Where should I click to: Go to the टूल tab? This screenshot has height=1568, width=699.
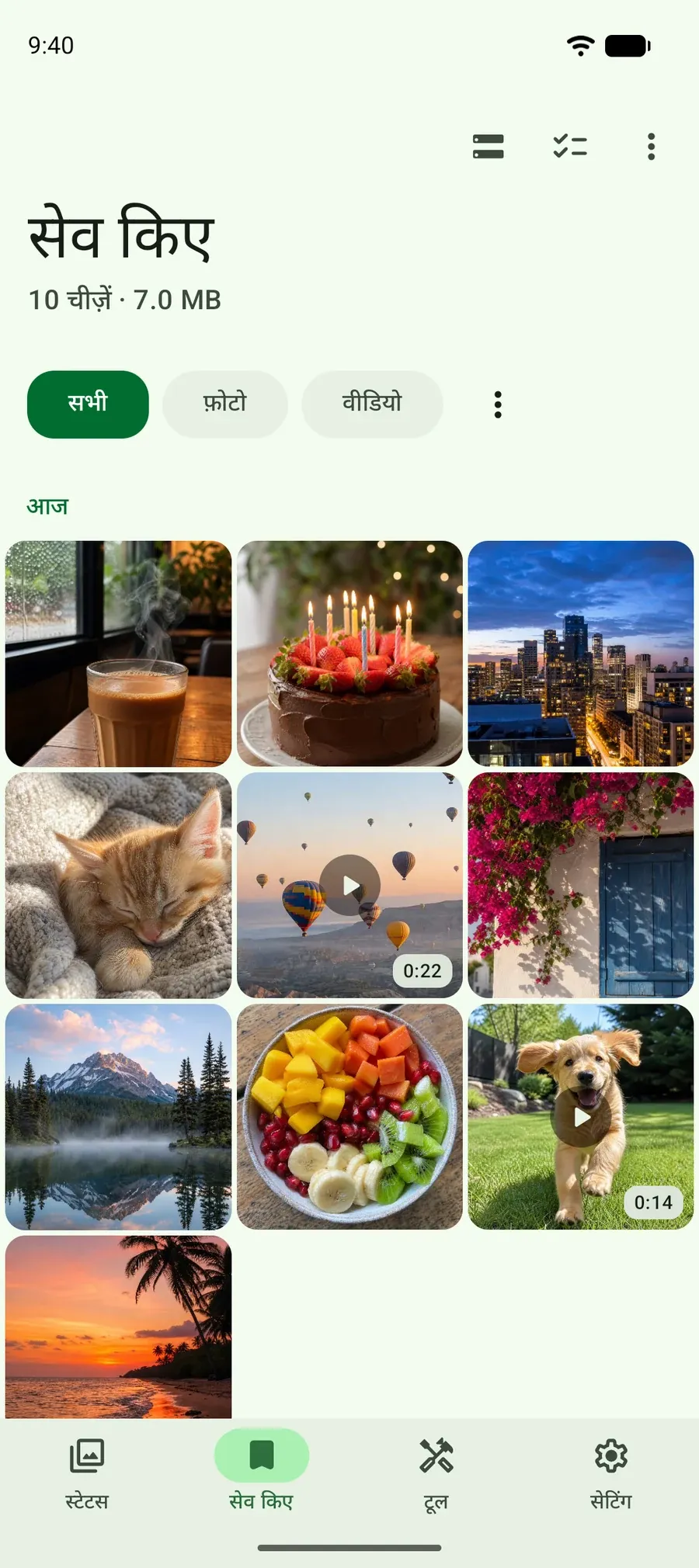pos(436,1473)
